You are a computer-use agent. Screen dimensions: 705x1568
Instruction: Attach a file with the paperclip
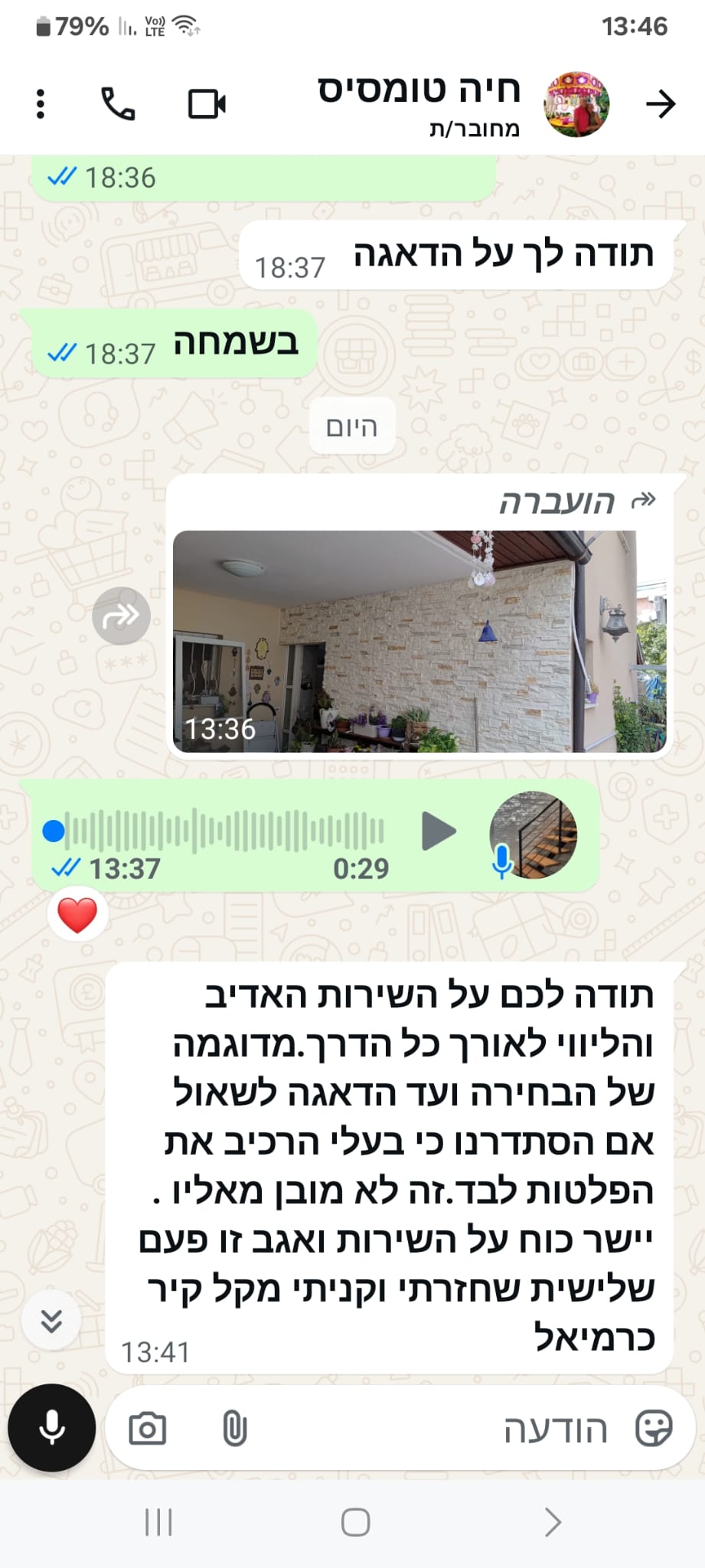click(x=234, y=1429)
